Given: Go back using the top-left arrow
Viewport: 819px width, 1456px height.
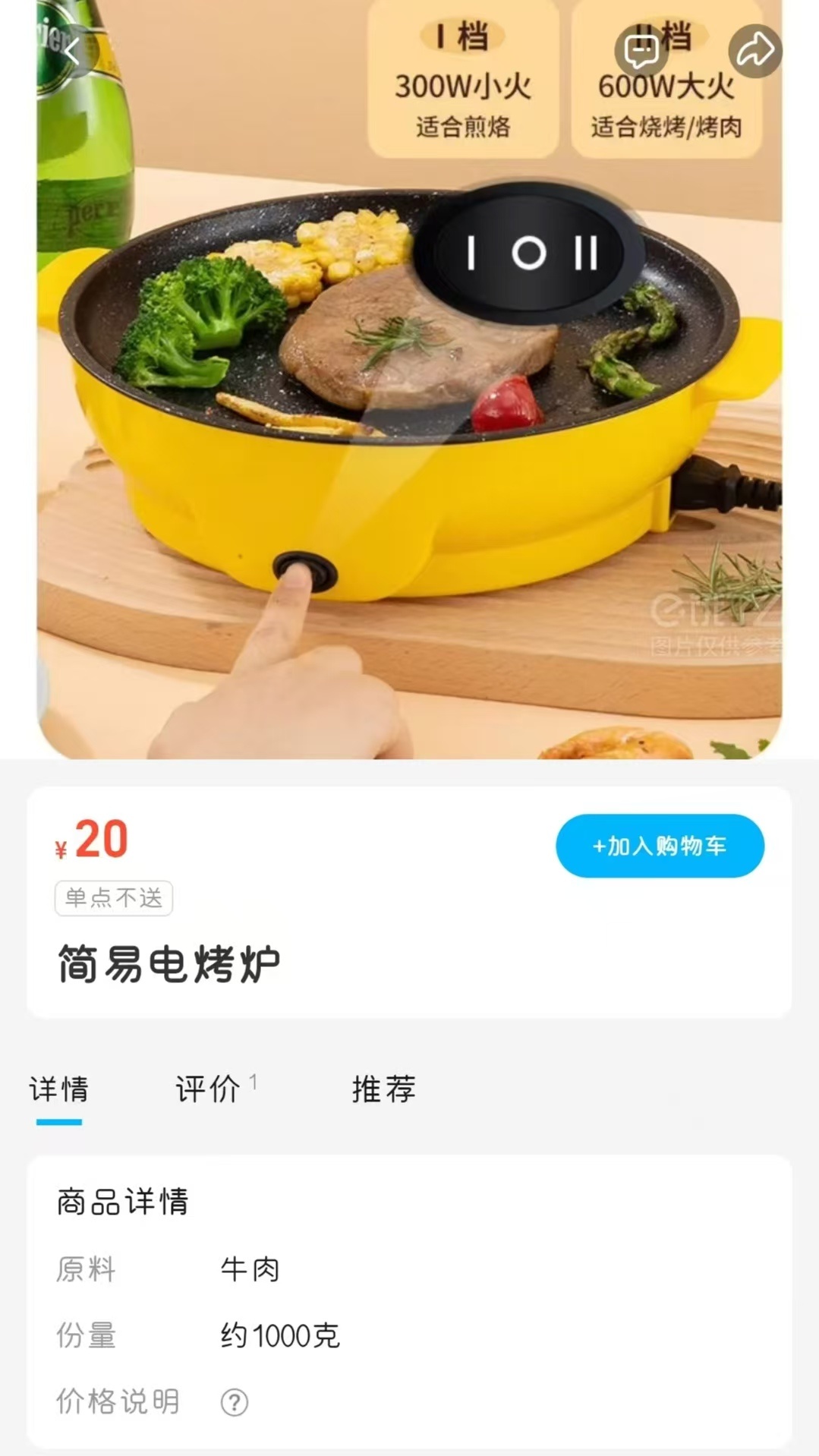Looking at the screenshot, I should tap(73, 51).
